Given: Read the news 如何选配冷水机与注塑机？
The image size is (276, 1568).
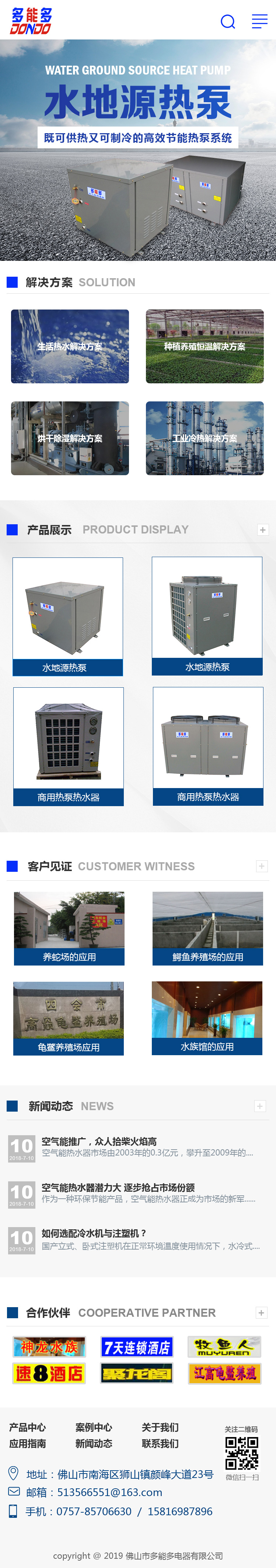Looking at the screenshot, I should point(94,1233).
